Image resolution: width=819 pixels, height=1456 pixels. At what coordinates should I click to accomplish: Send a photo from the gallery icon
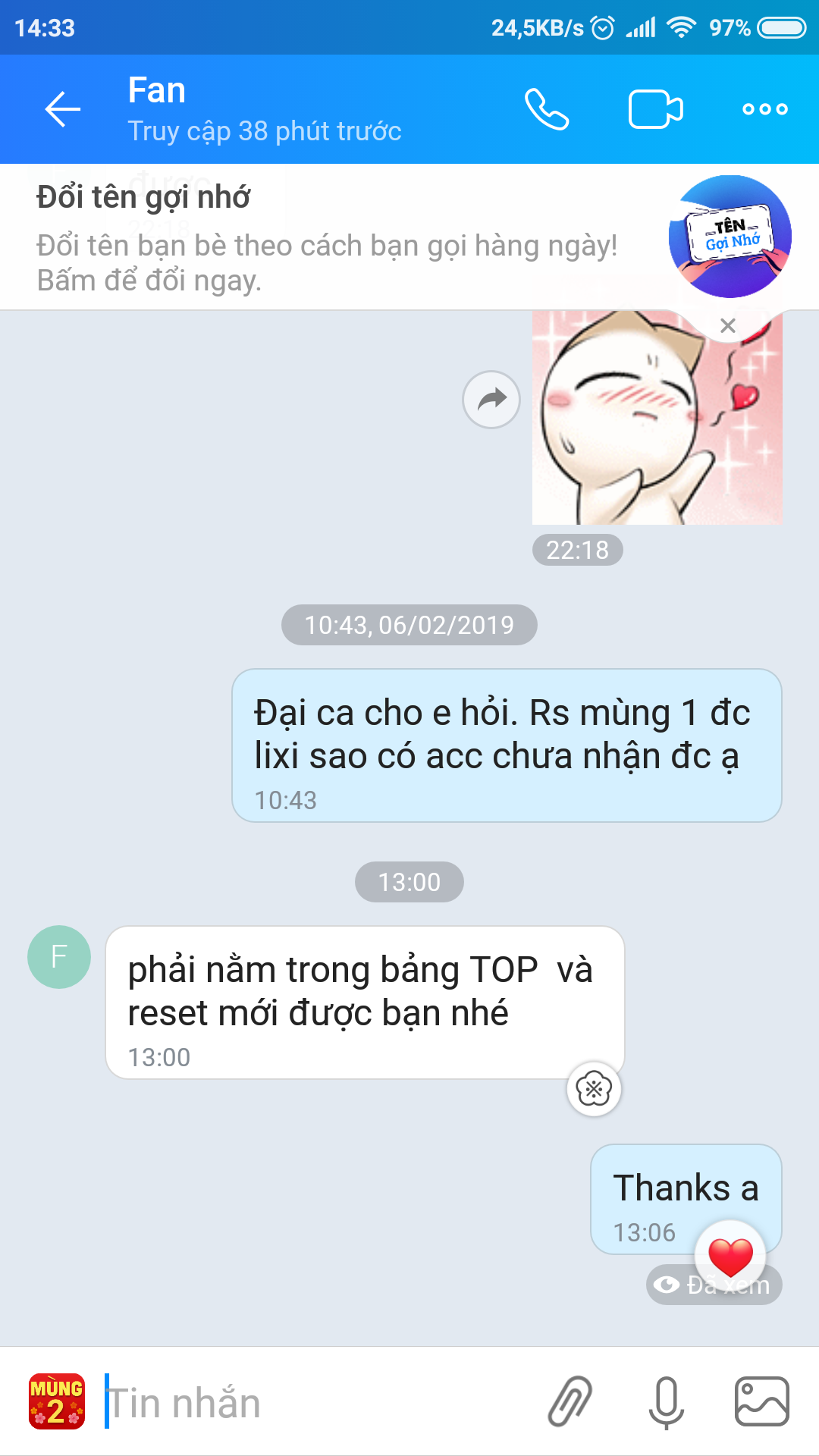coord(762,1401)
